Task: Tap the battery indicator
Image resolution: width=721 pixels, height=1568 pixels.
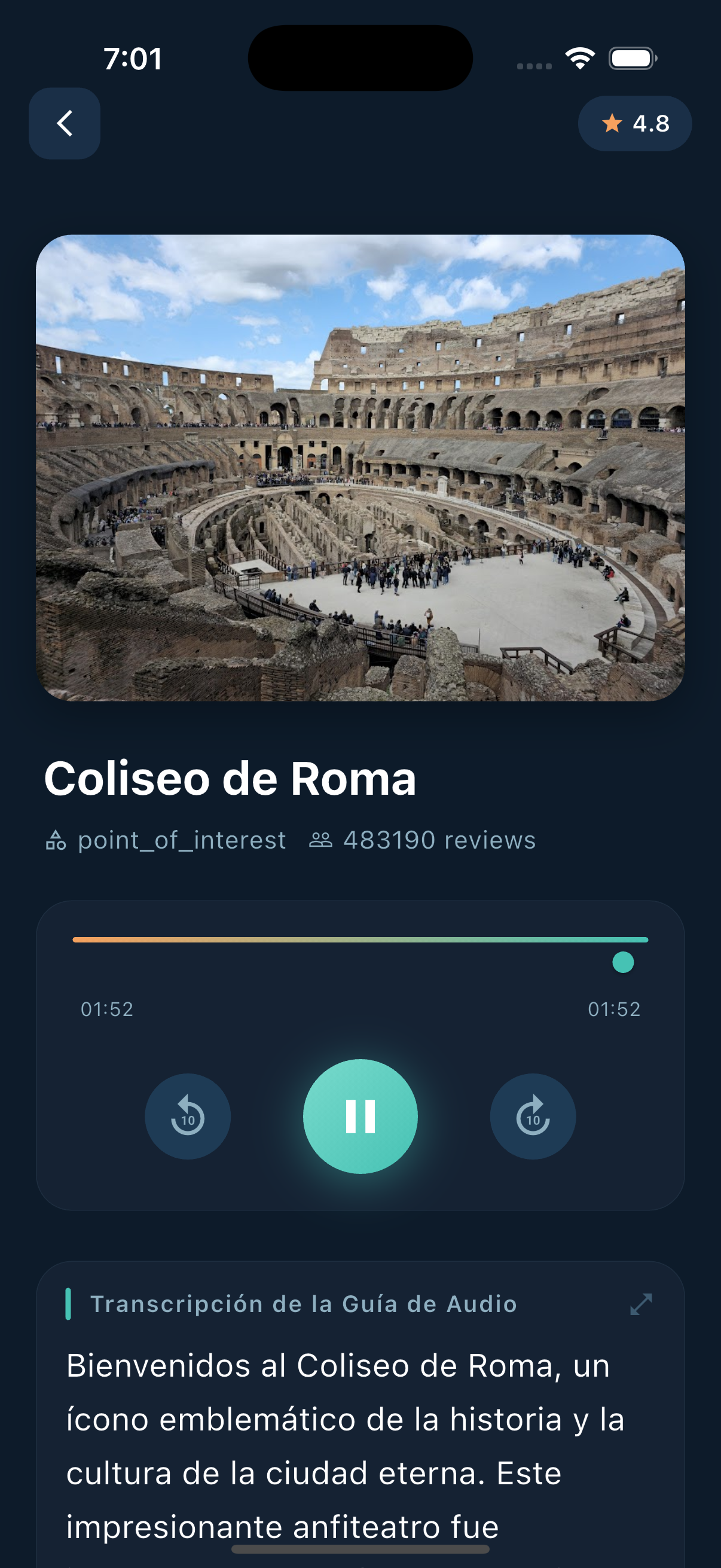Action: [632, 58]
